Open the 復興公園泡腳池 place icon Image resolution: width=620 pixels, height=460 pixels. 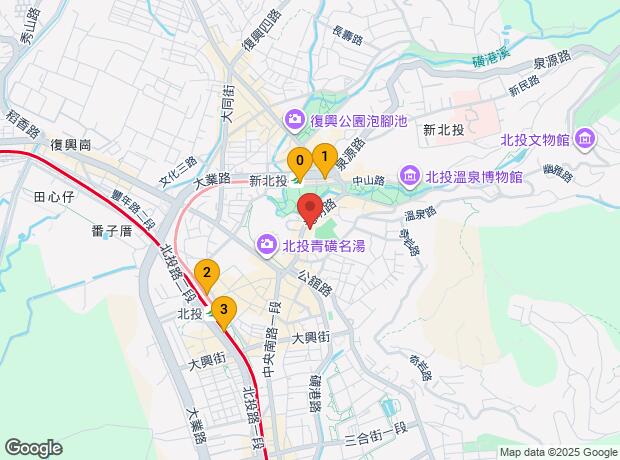[294, 121]
